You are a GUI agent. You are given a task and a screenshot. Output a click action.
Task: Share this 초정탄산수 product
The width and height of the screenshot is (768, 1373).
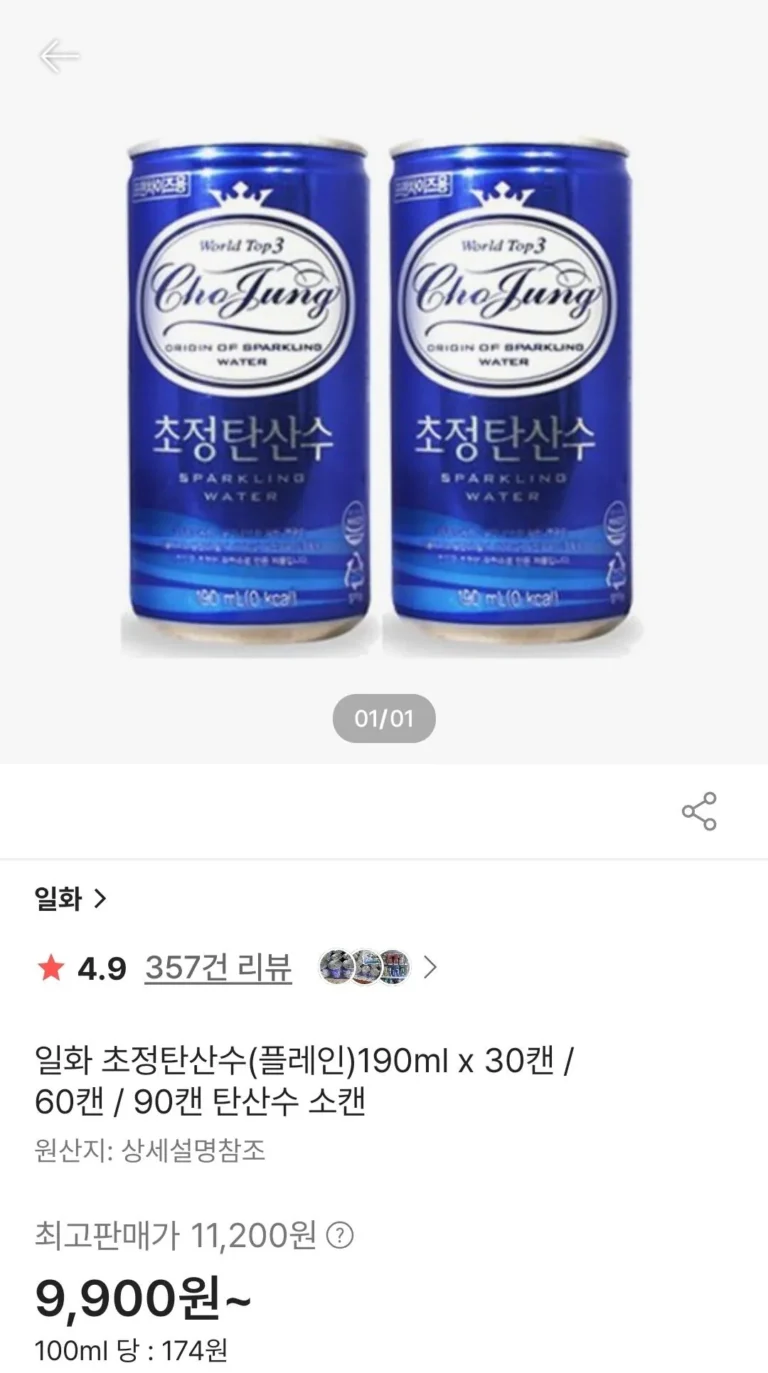[699, 811]
